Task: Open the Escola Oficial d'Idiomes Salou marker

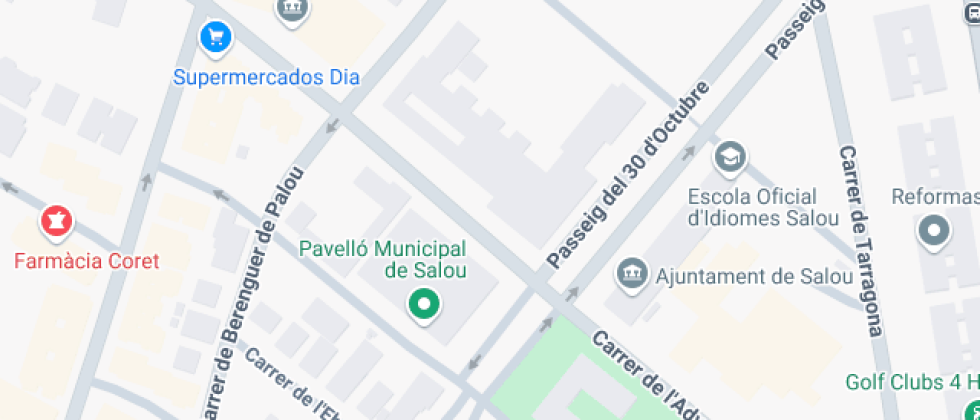Action: [x=731, y=158]
